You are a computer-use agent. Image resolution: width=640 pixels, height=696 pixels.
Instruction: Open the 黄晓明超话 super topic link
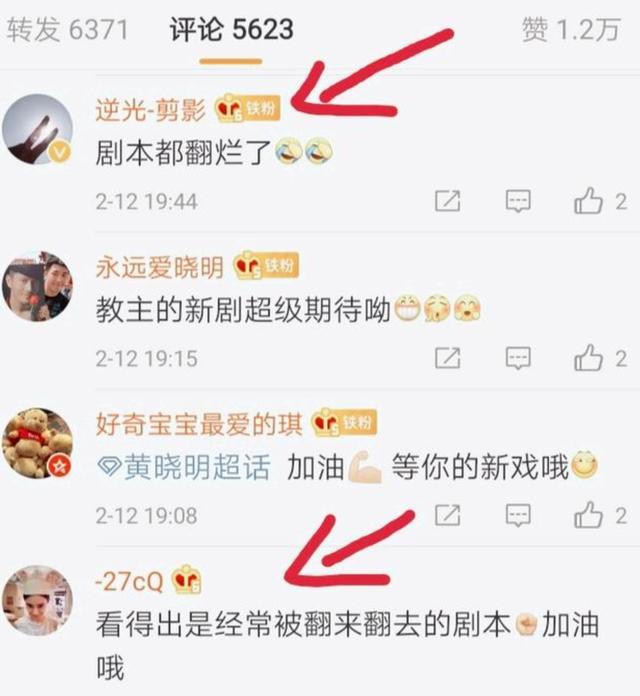184,467
